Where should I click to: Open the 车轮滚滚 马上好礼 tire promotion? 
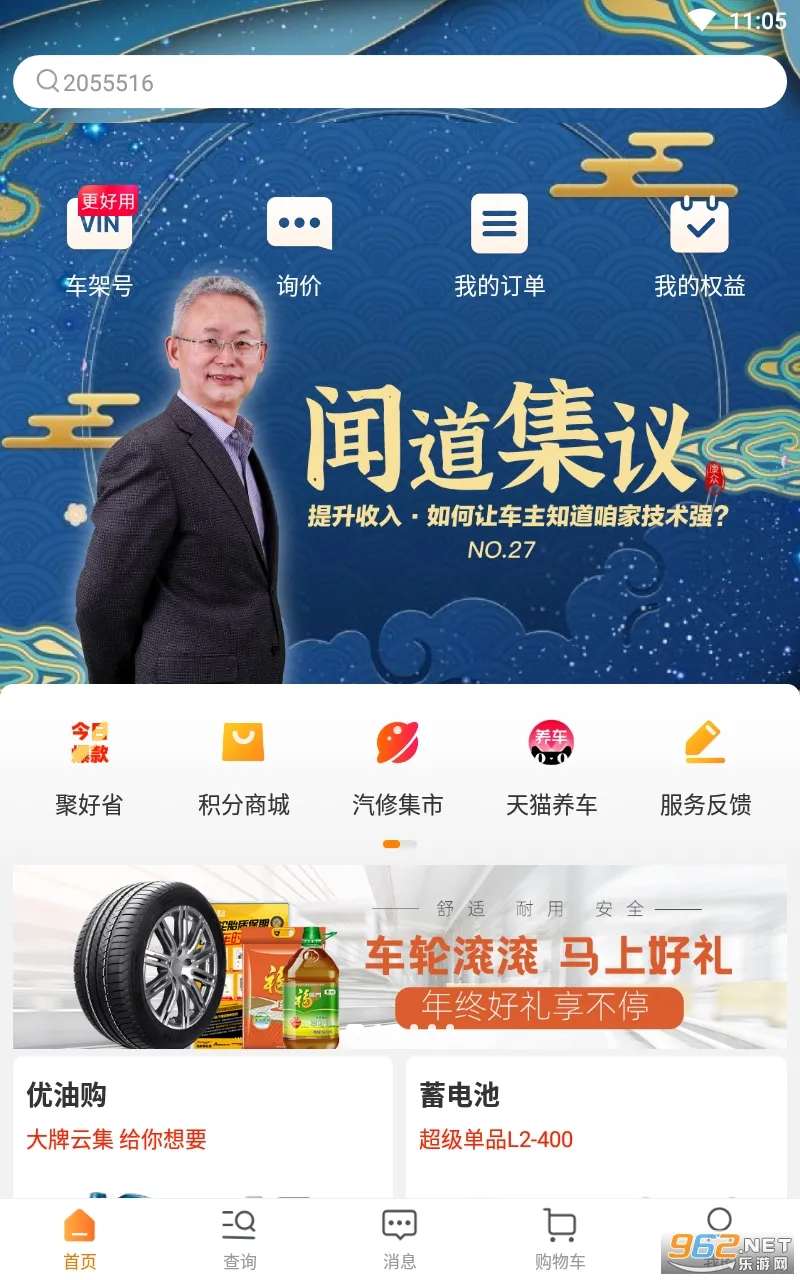pyautogui.click(x=400, y=957)
